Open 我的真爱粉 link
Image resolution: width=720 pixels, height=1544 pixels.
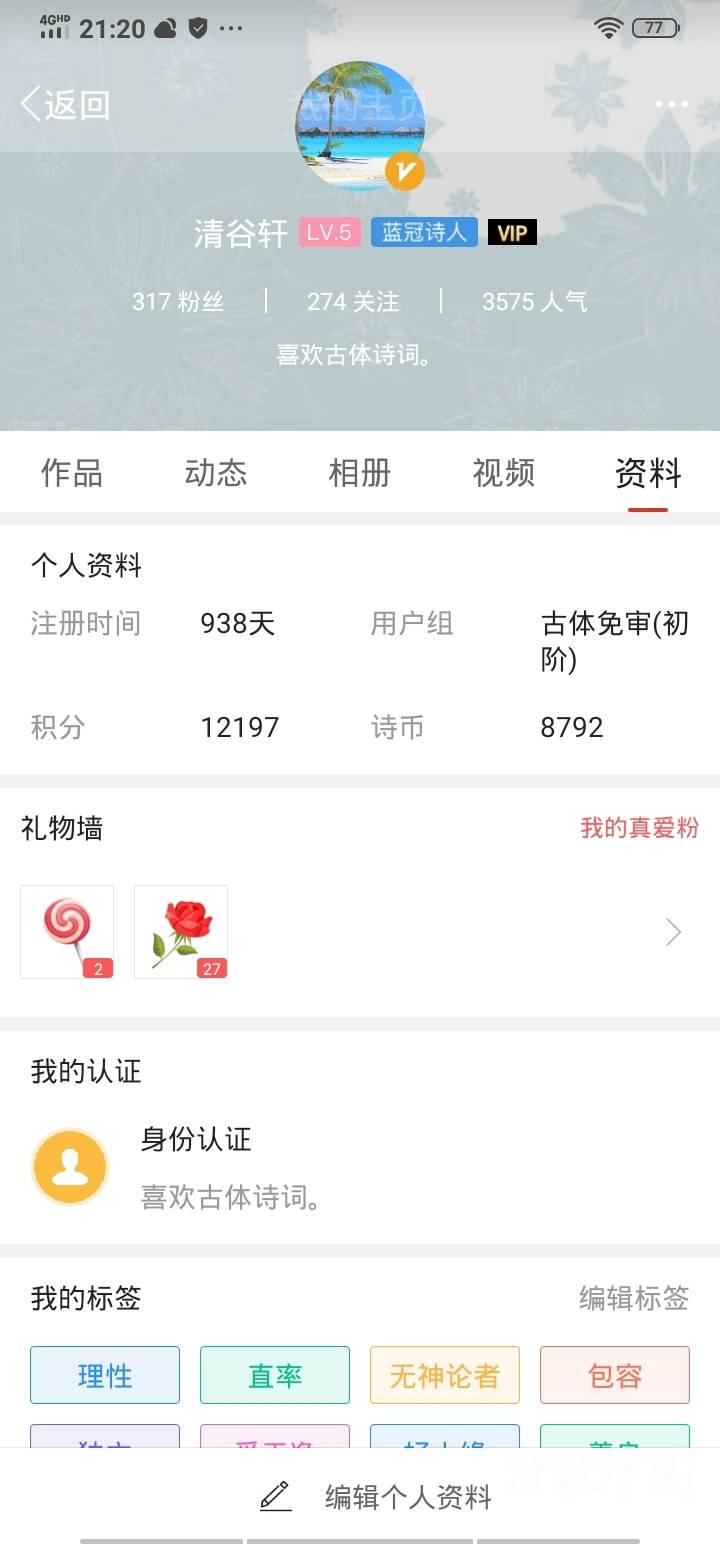639,828
